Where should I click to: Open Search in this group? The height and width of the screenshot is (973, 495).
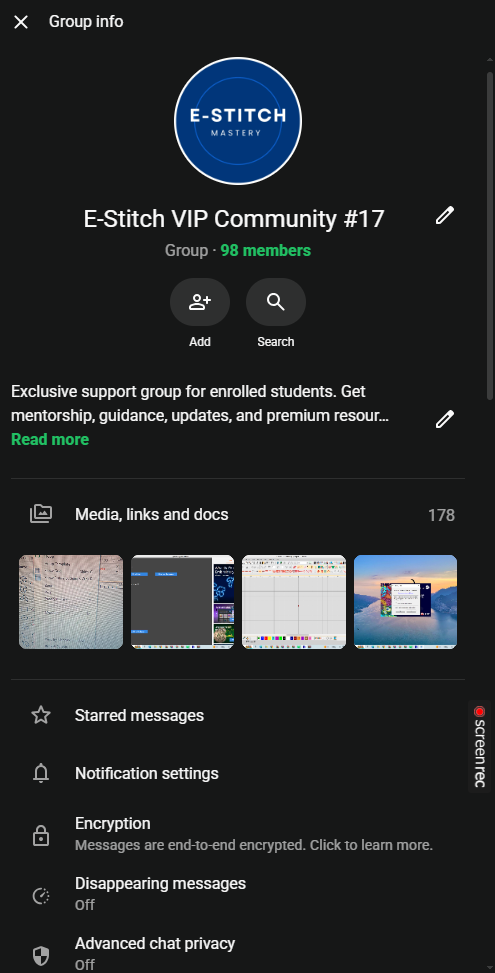[x=275, y=302]
